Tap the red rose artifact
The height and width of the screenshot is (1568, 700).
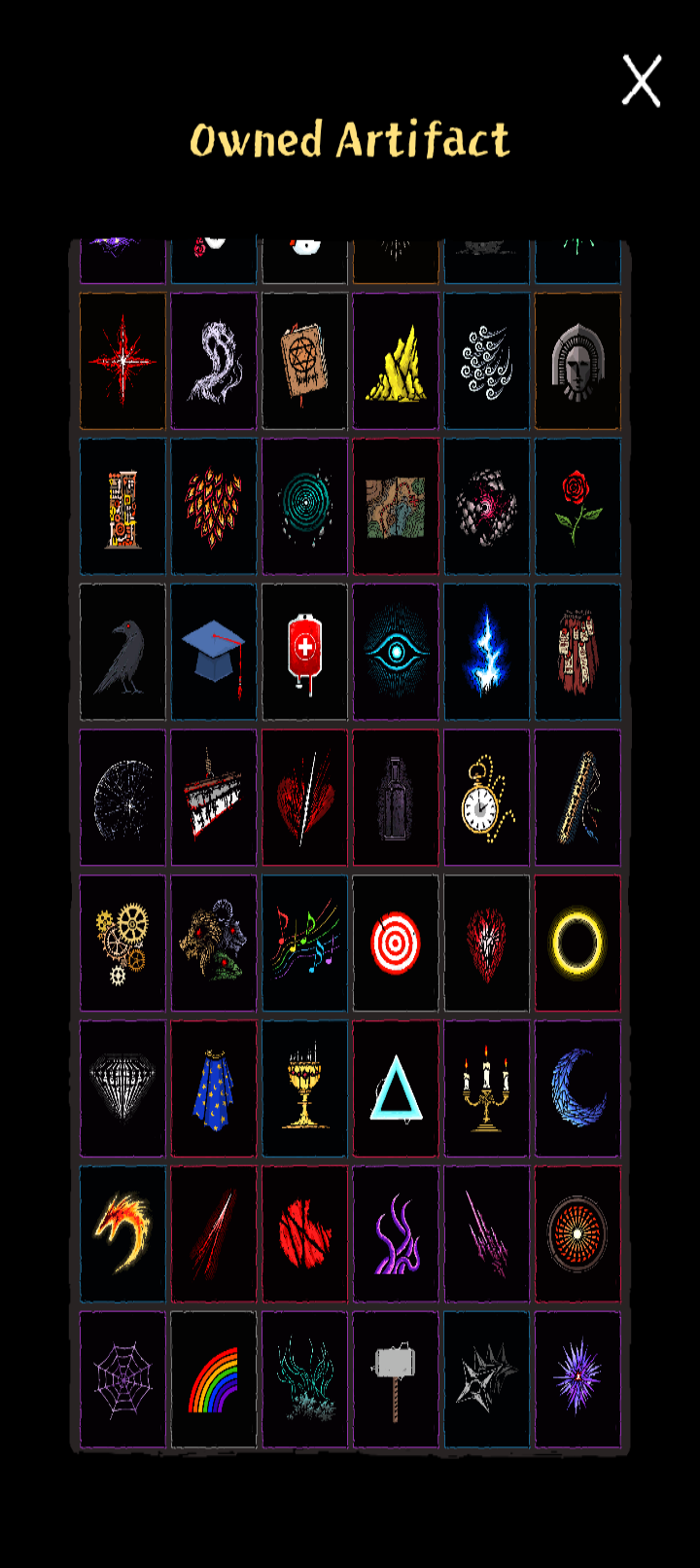[x=577, y=506]
